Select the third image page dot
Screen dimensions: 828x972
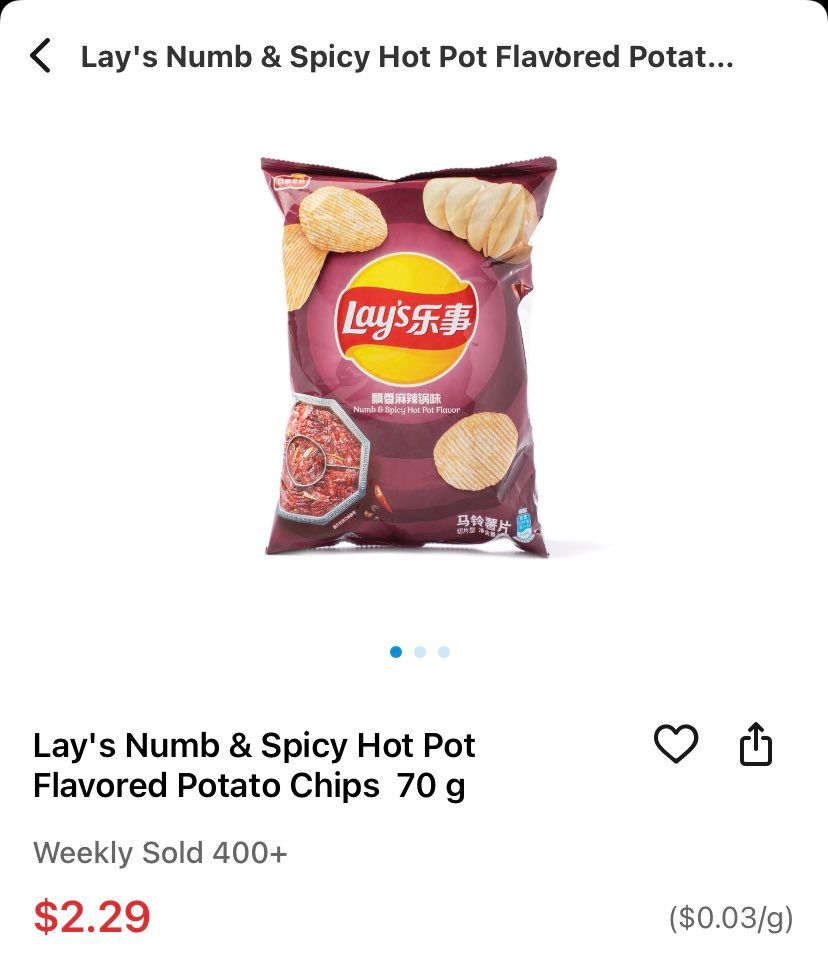pyautogui.click(x=444, y=652)
